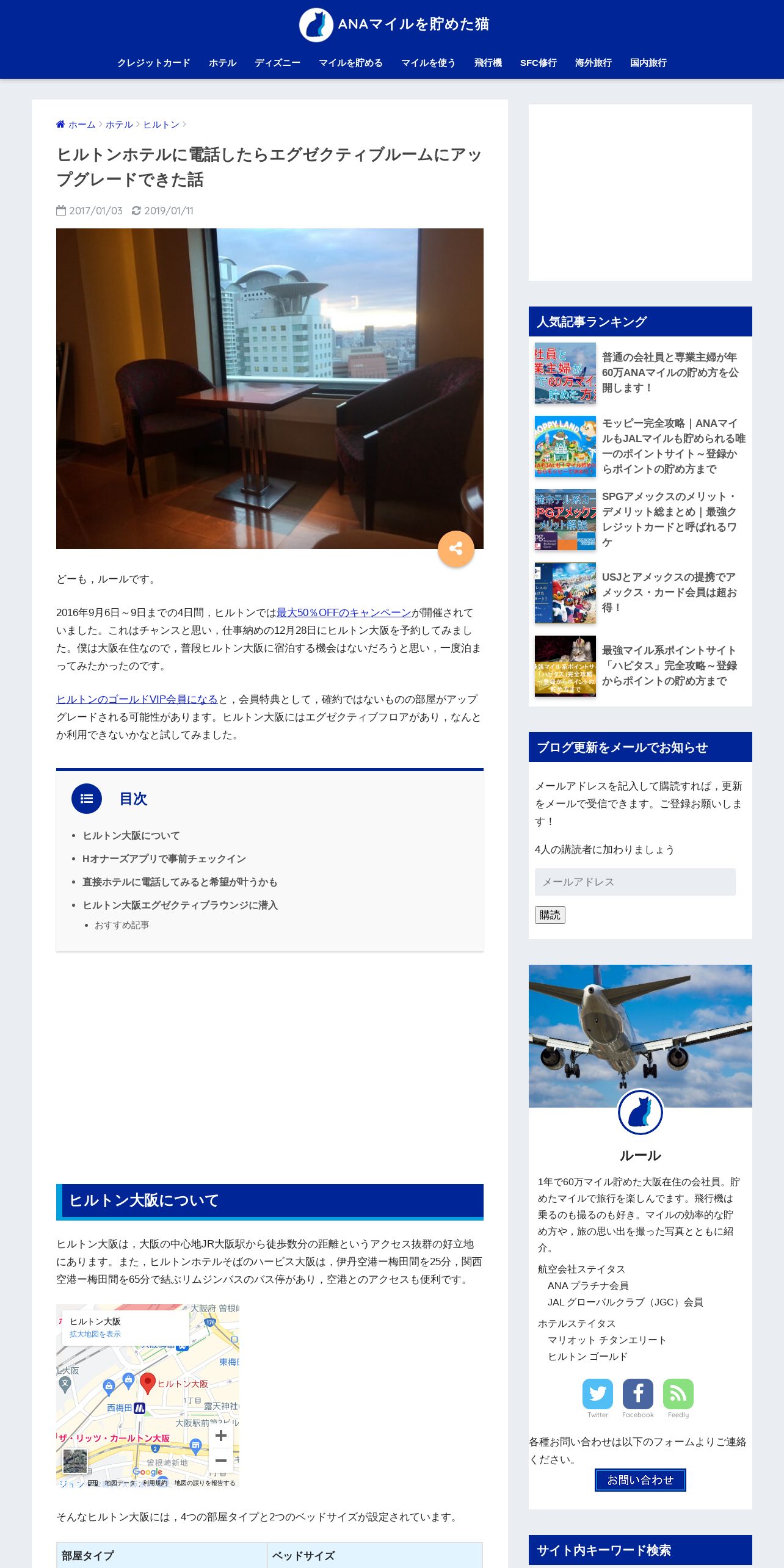Focus the メールアドレス input field

(x=635, y=882)
